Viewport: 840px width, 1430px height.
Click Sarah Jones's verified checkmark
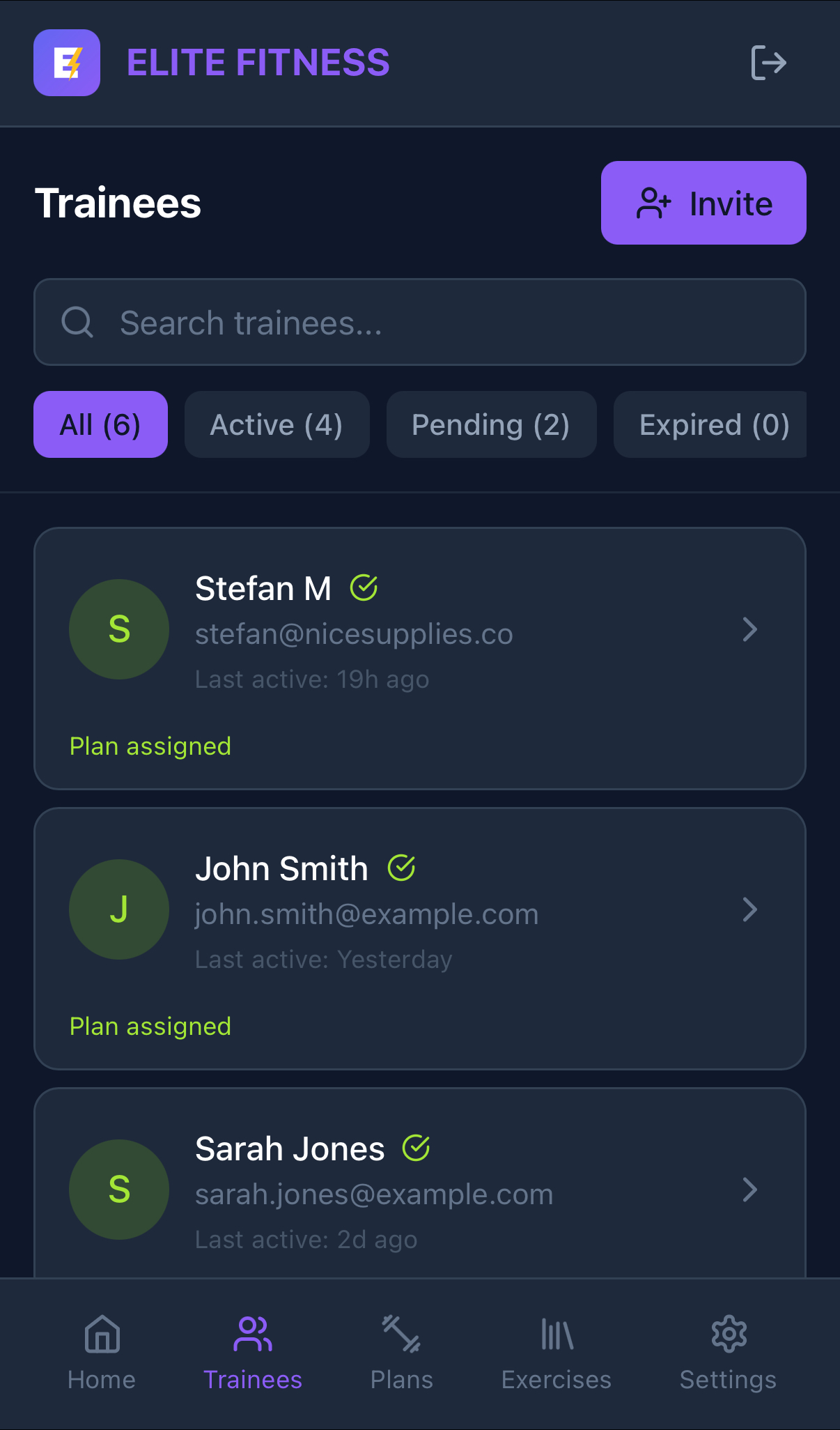pos(416,1147)
